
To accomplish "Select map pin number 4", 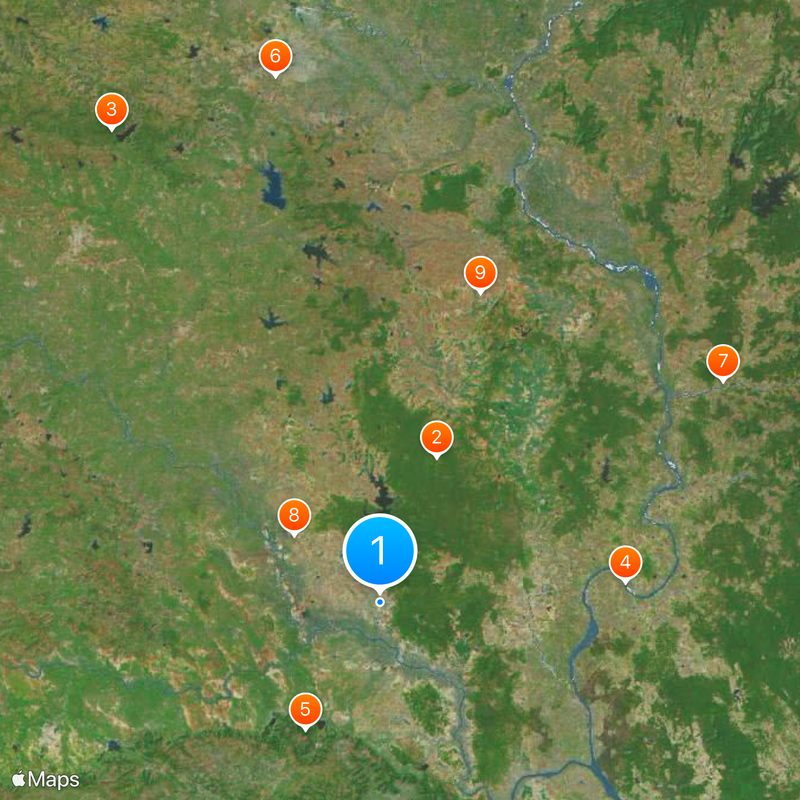I will click(625, 564).
